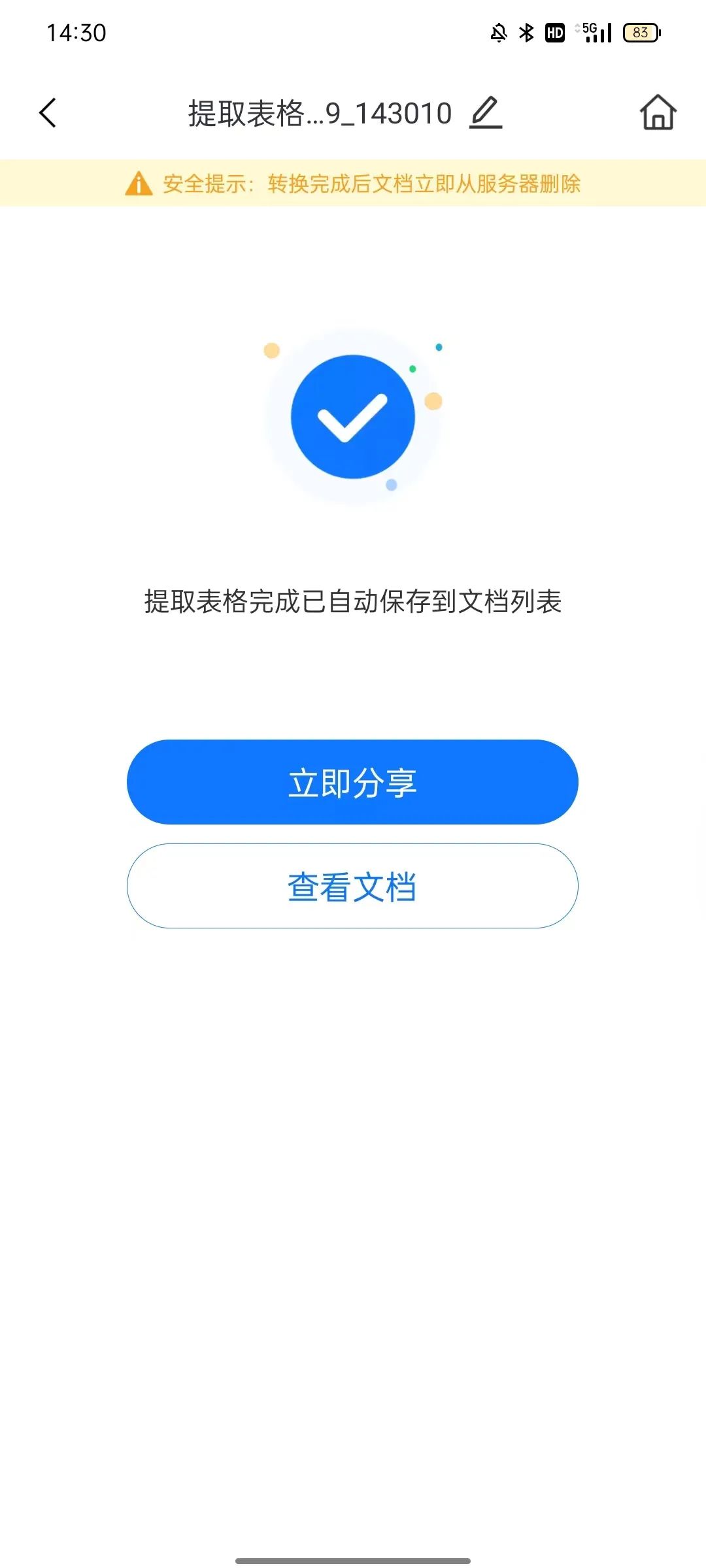Tap the battery indicator showing 83

639,31
